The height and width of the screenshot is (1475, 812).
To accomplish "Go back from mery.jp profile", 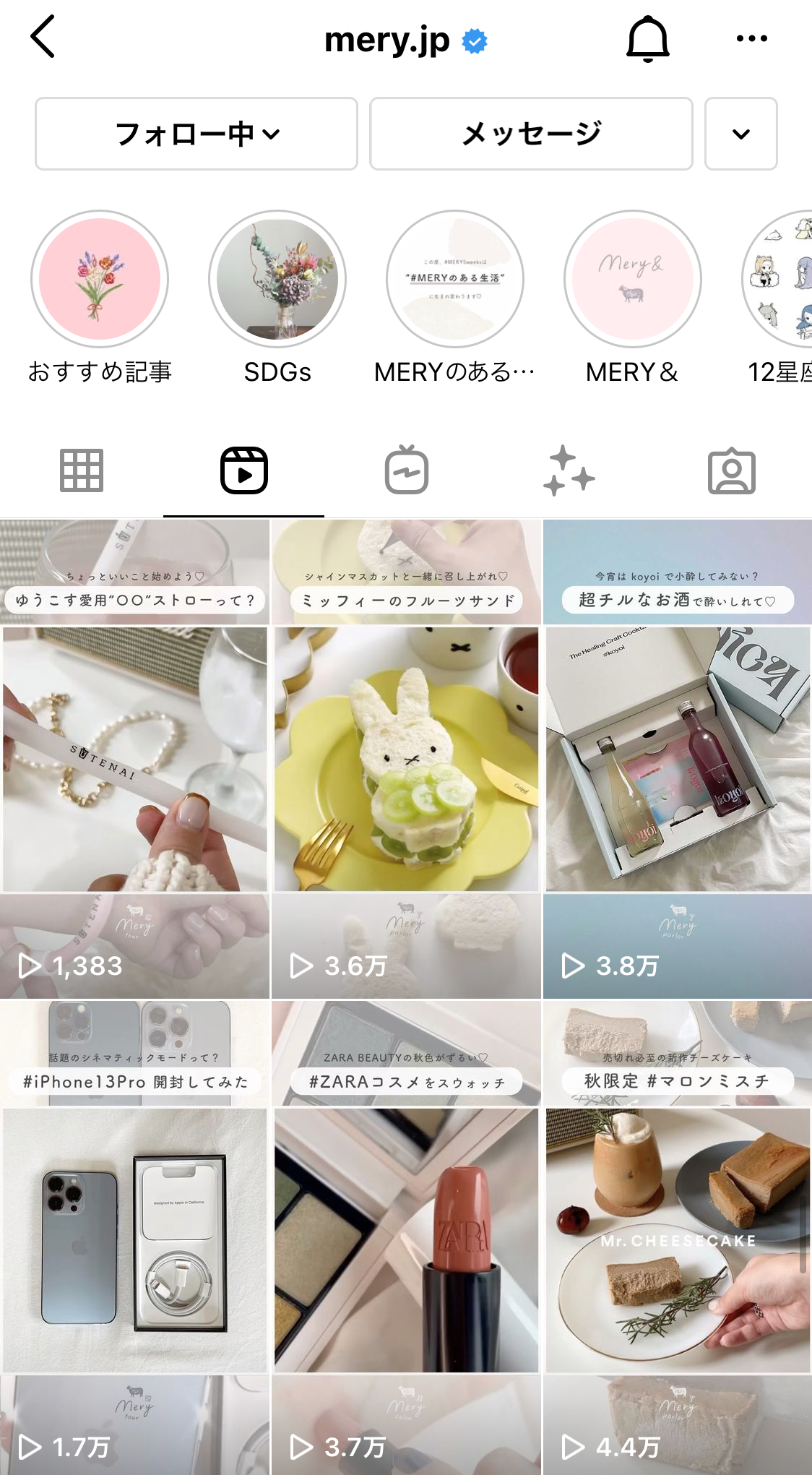I will [43, 38].
